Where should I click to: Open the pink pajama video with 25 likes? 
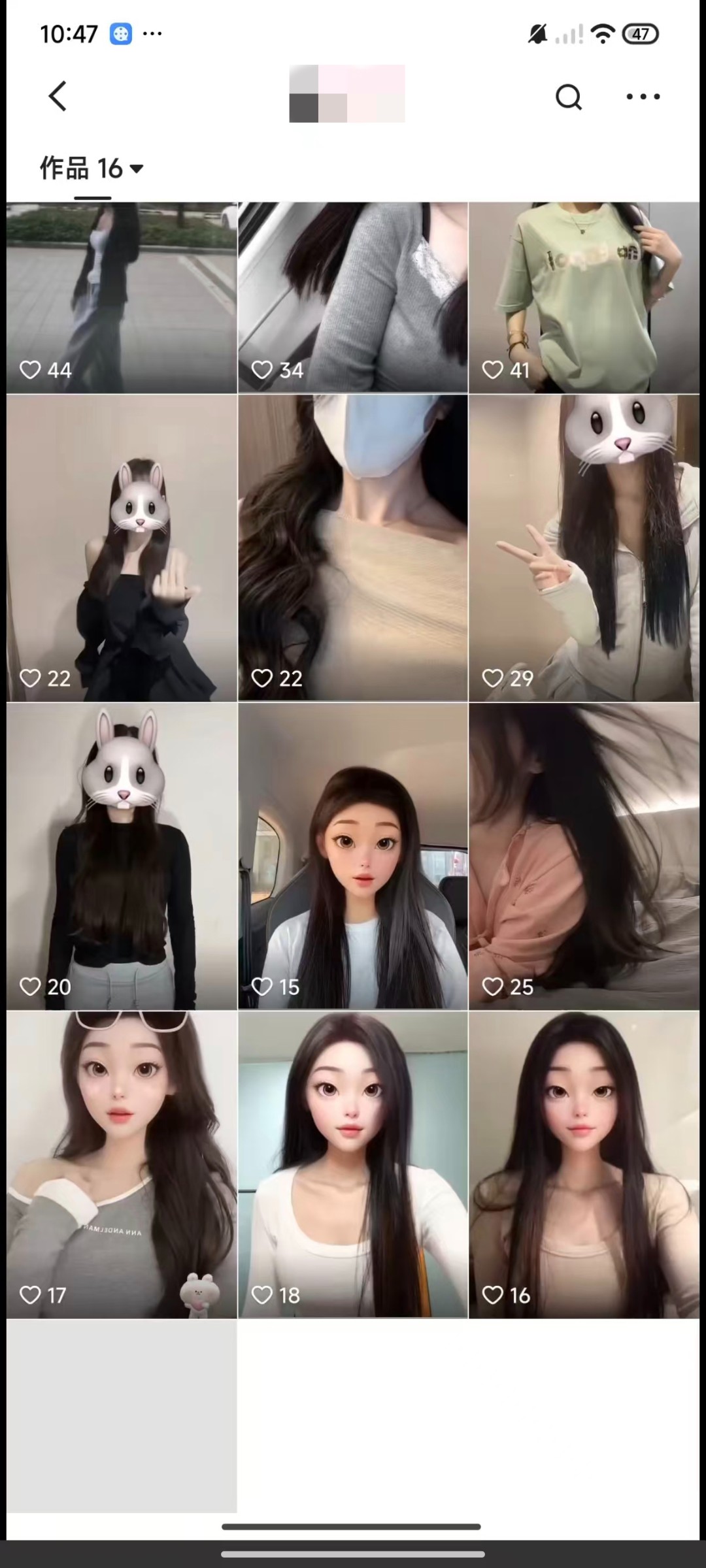coord(584,856)
